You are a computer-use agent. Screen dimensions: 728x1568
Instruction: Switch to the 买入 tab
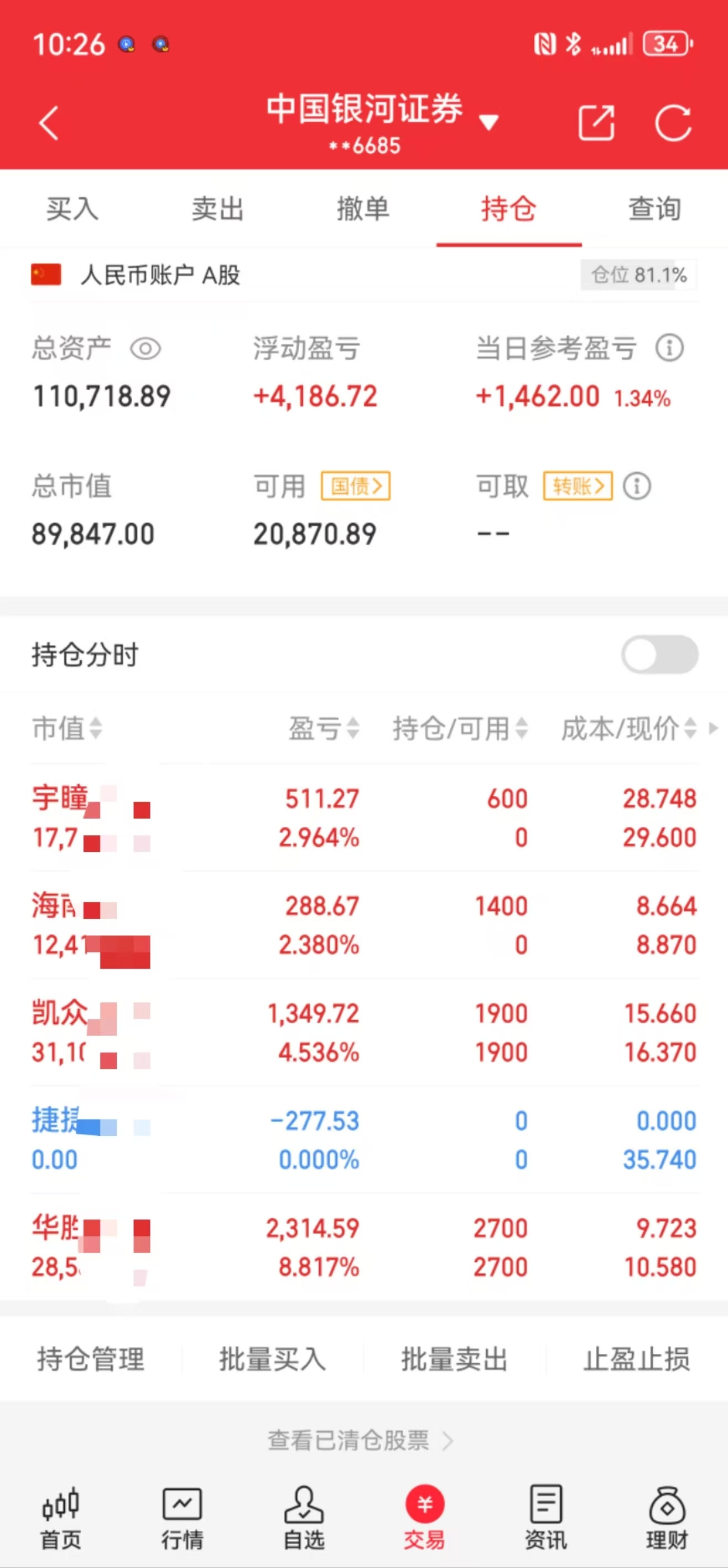[x=72, y=209]
